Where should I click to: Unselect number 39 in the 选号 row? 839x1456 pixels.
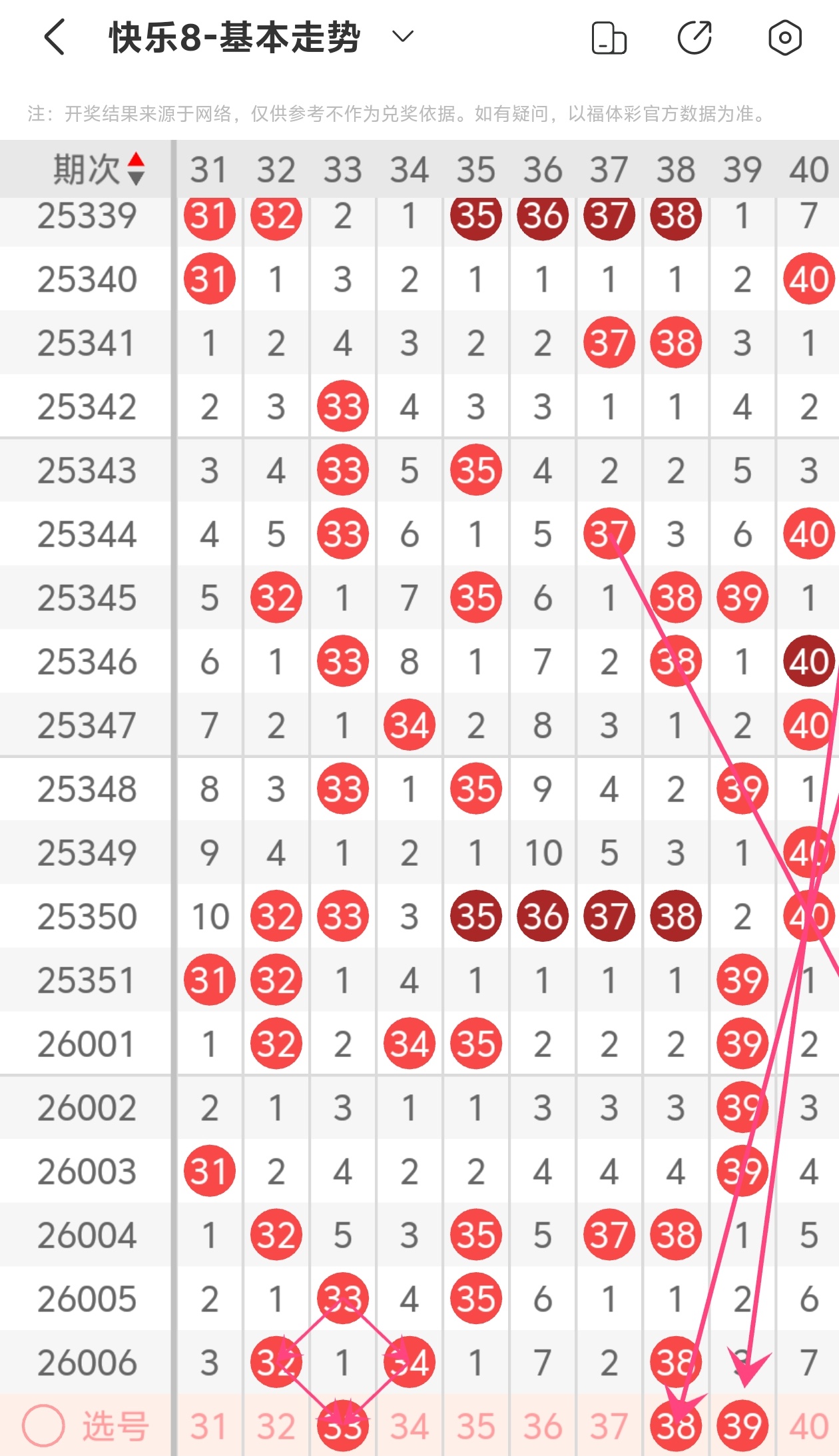point(742,1426)
